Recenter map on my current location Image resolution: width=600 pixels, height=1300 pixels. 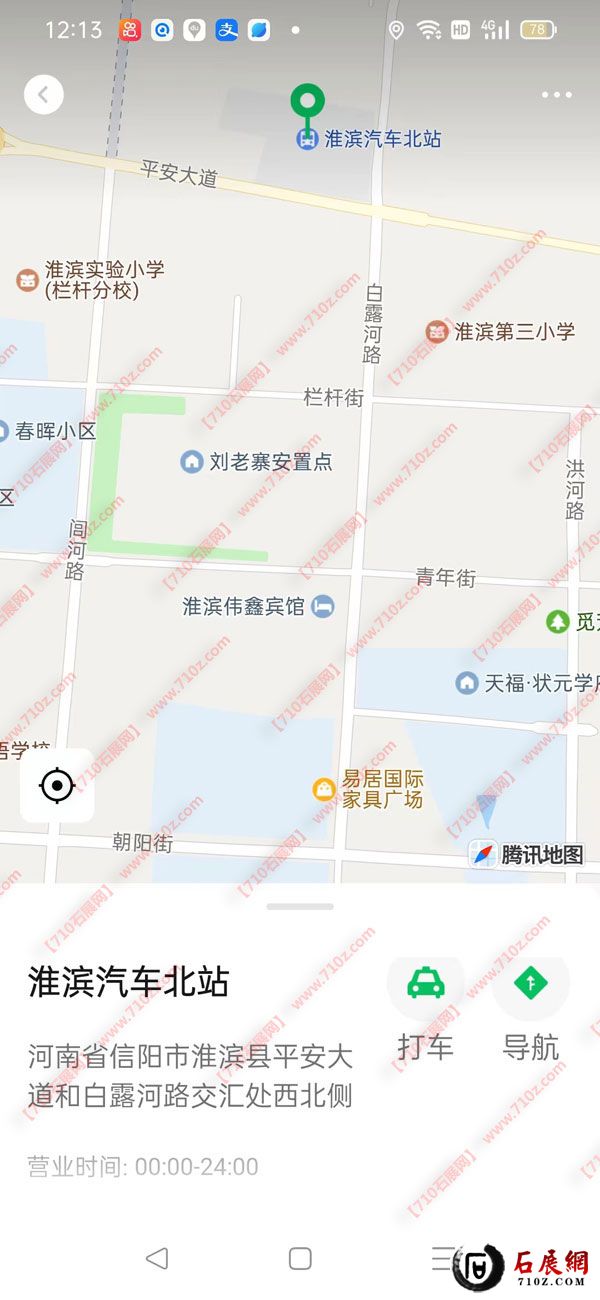pyautogui.click(x=57, y=786)
